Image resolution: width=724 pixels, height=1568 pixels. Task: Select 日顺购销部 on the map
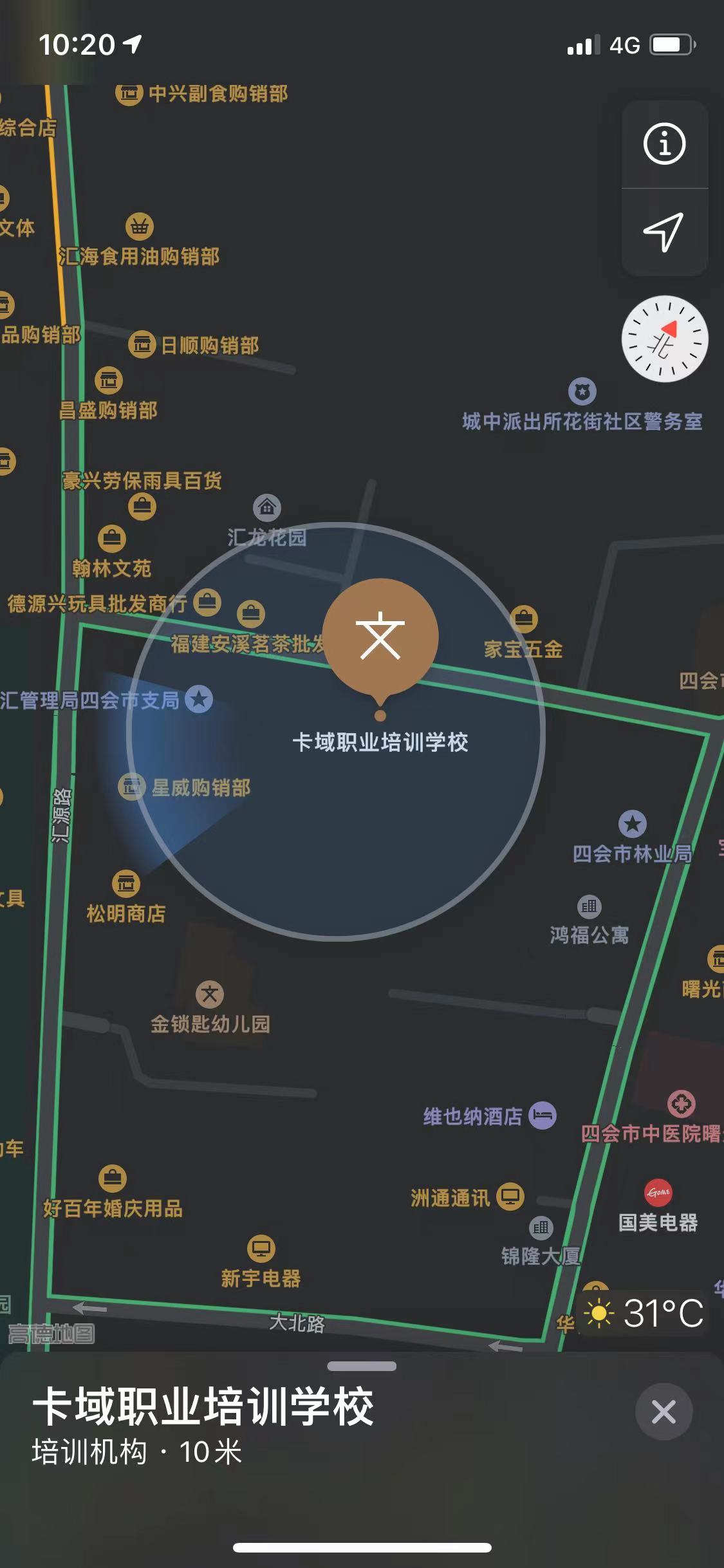click(x=142, y=345)
